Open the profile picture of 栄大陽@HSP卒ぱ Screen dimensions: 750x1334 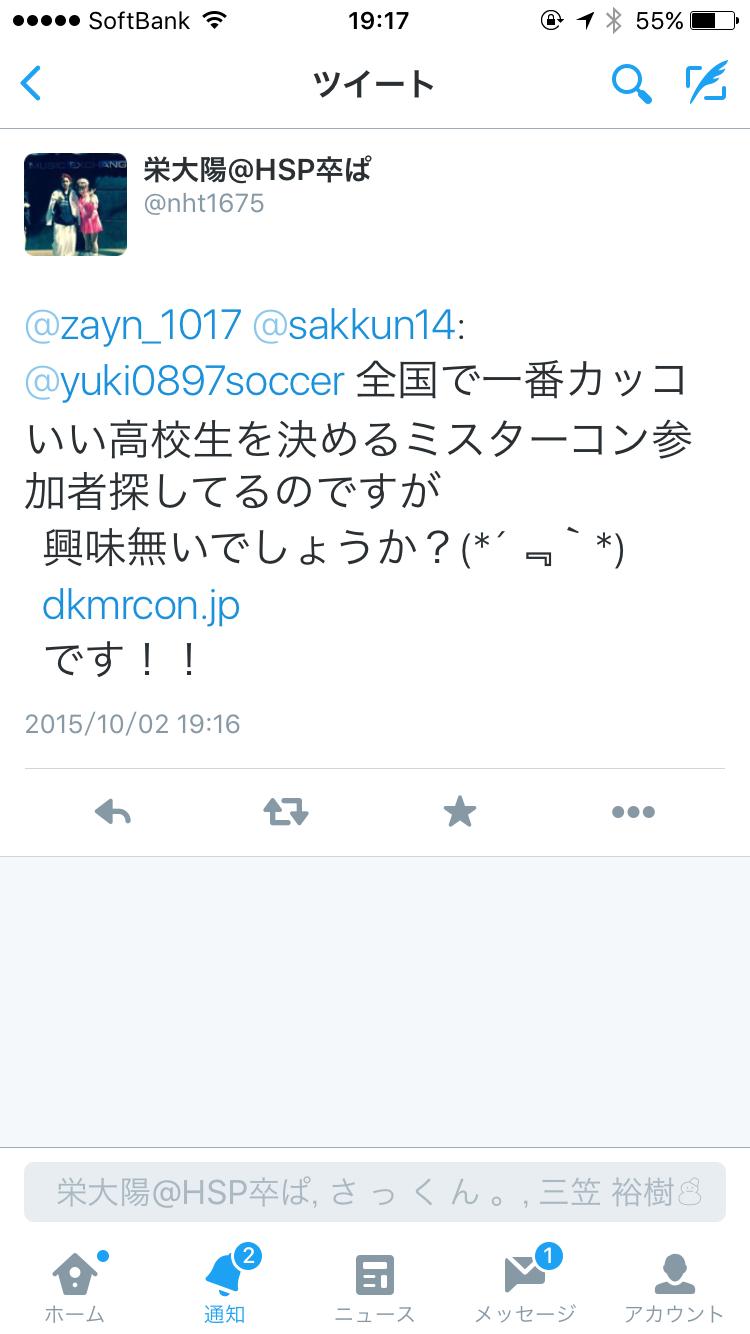[76, 204]
